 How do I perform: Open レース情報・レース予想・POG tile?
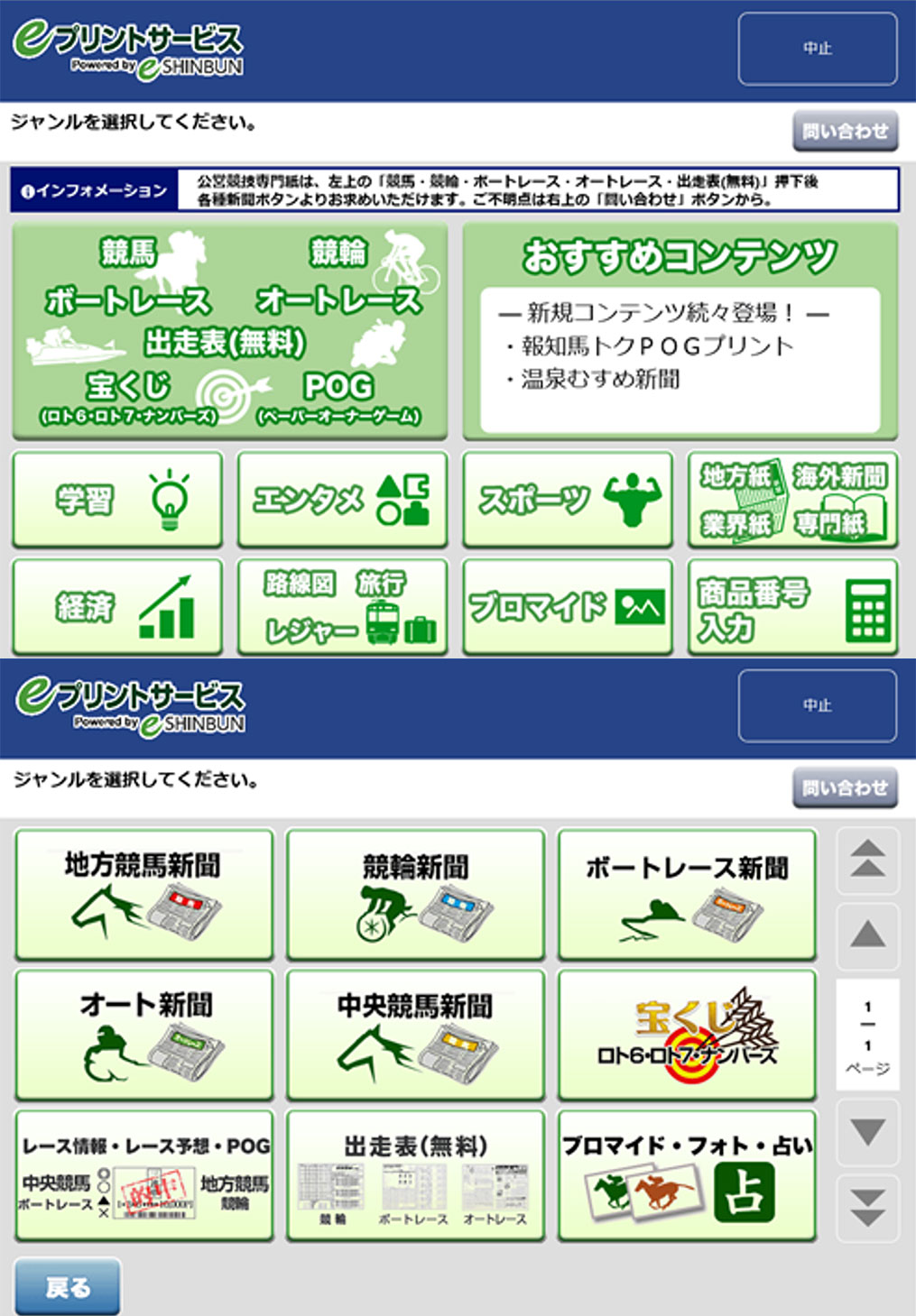[143, 1175]
